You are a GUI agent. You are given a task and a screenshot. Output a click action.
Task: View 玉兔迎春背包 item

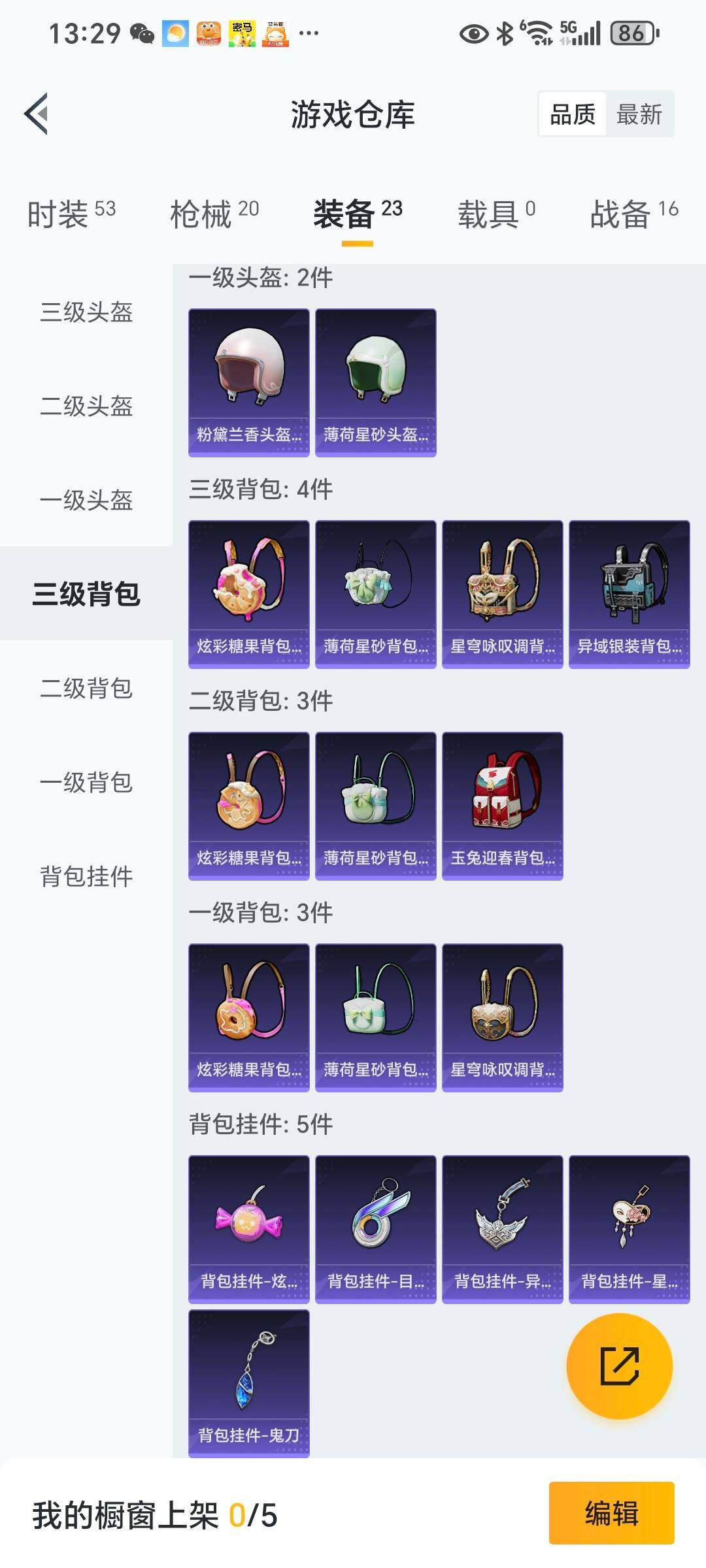502,806
